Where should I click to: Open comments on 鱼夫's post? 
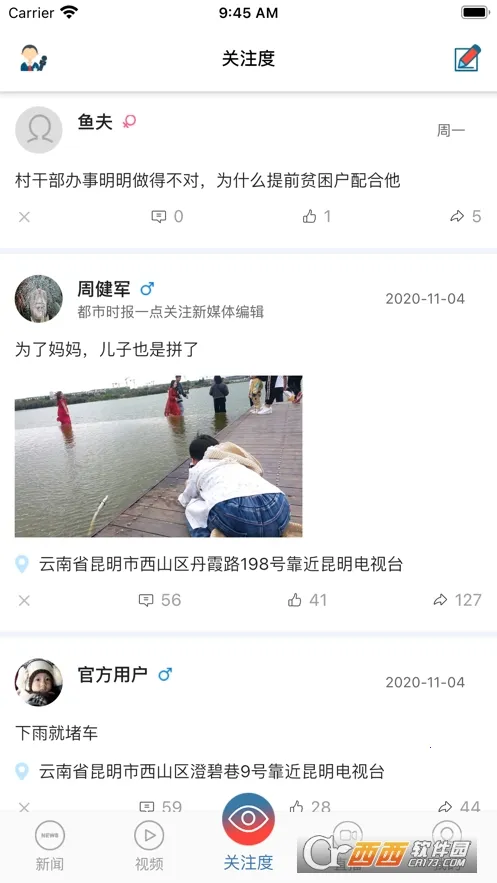167,216
